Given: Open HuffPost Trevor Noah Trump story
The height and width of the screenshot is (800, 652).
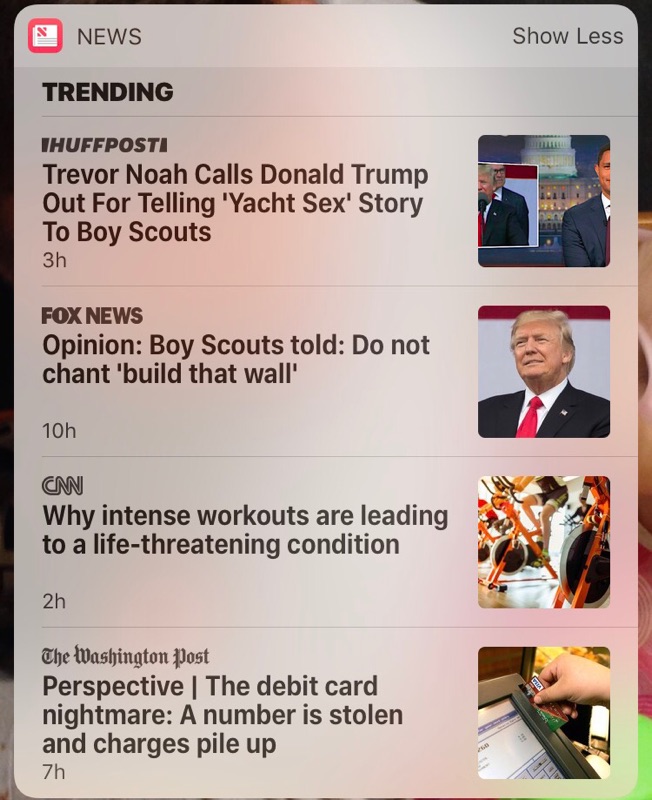Looking at the screenshot, I should [x=235, y=203].
